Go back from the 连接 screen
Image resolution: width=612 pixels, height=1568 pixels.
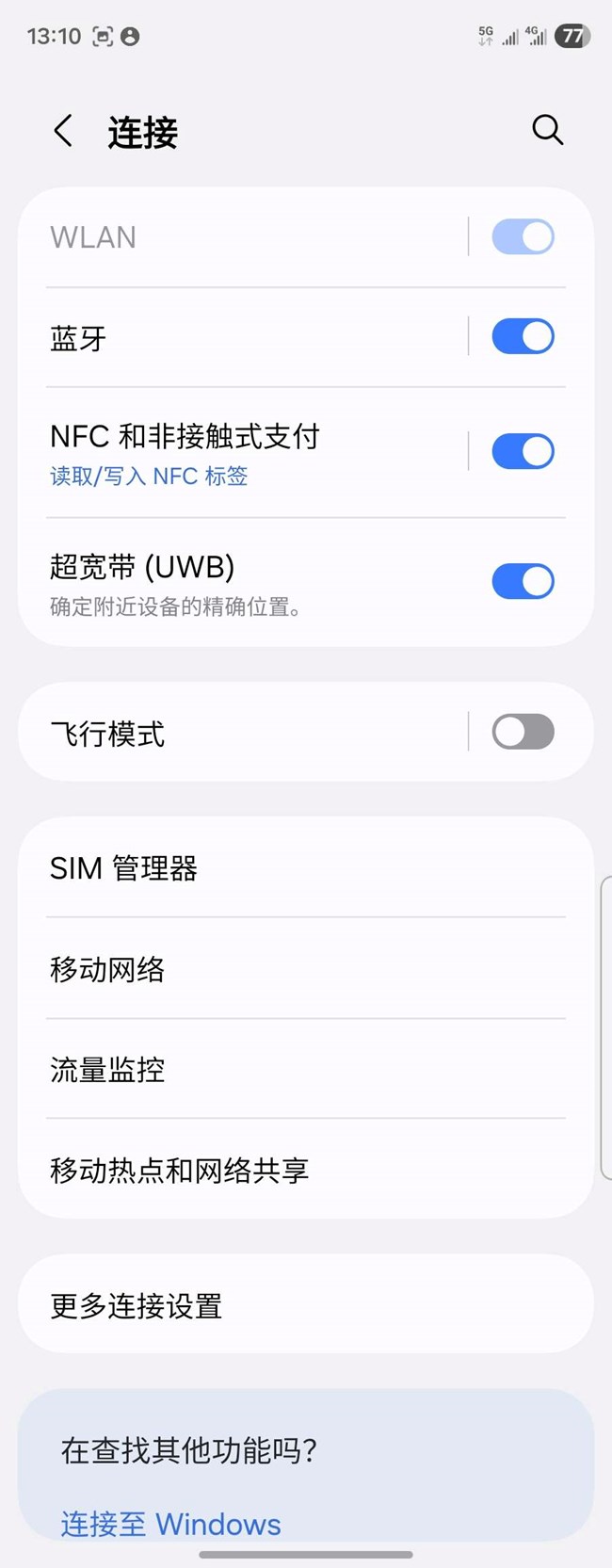point(63,131)
